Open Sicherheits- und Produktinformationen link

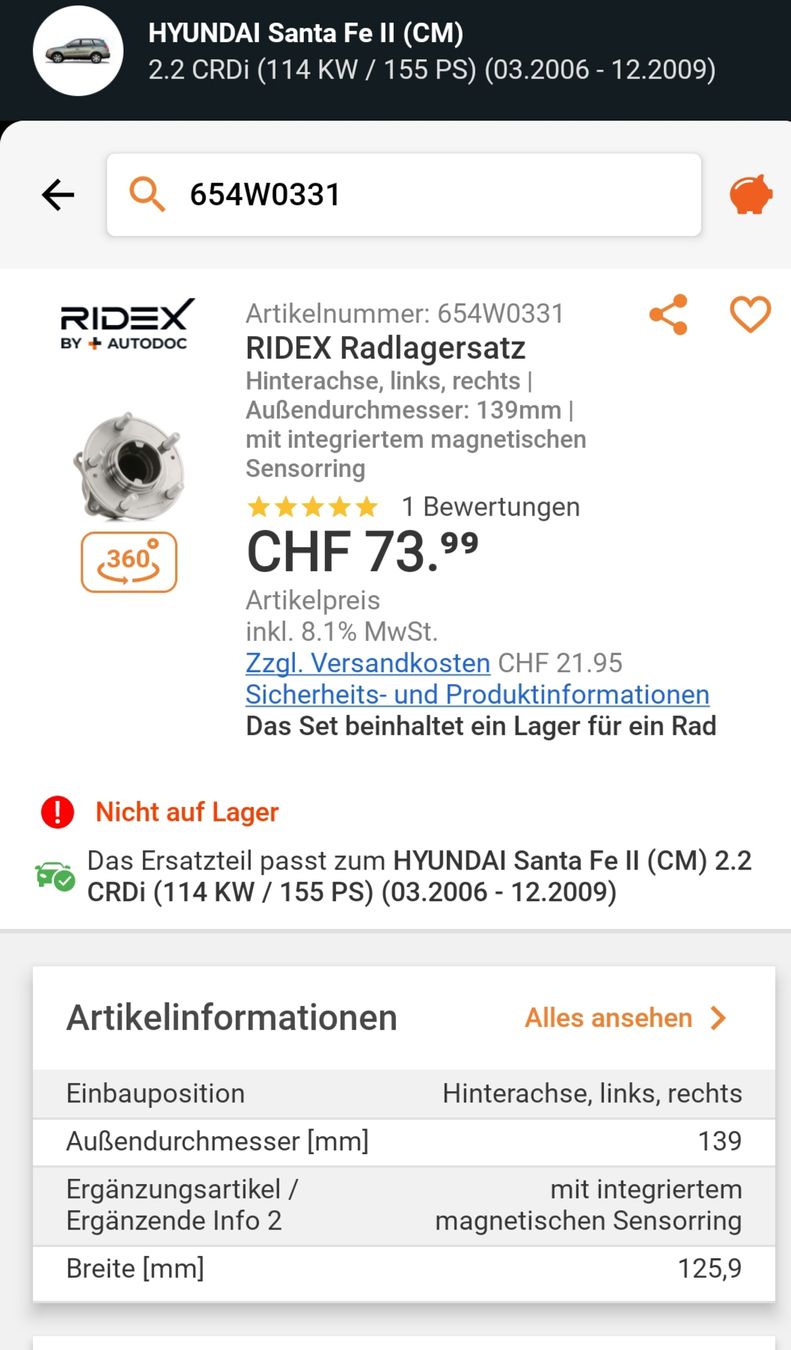pos(478,694)
